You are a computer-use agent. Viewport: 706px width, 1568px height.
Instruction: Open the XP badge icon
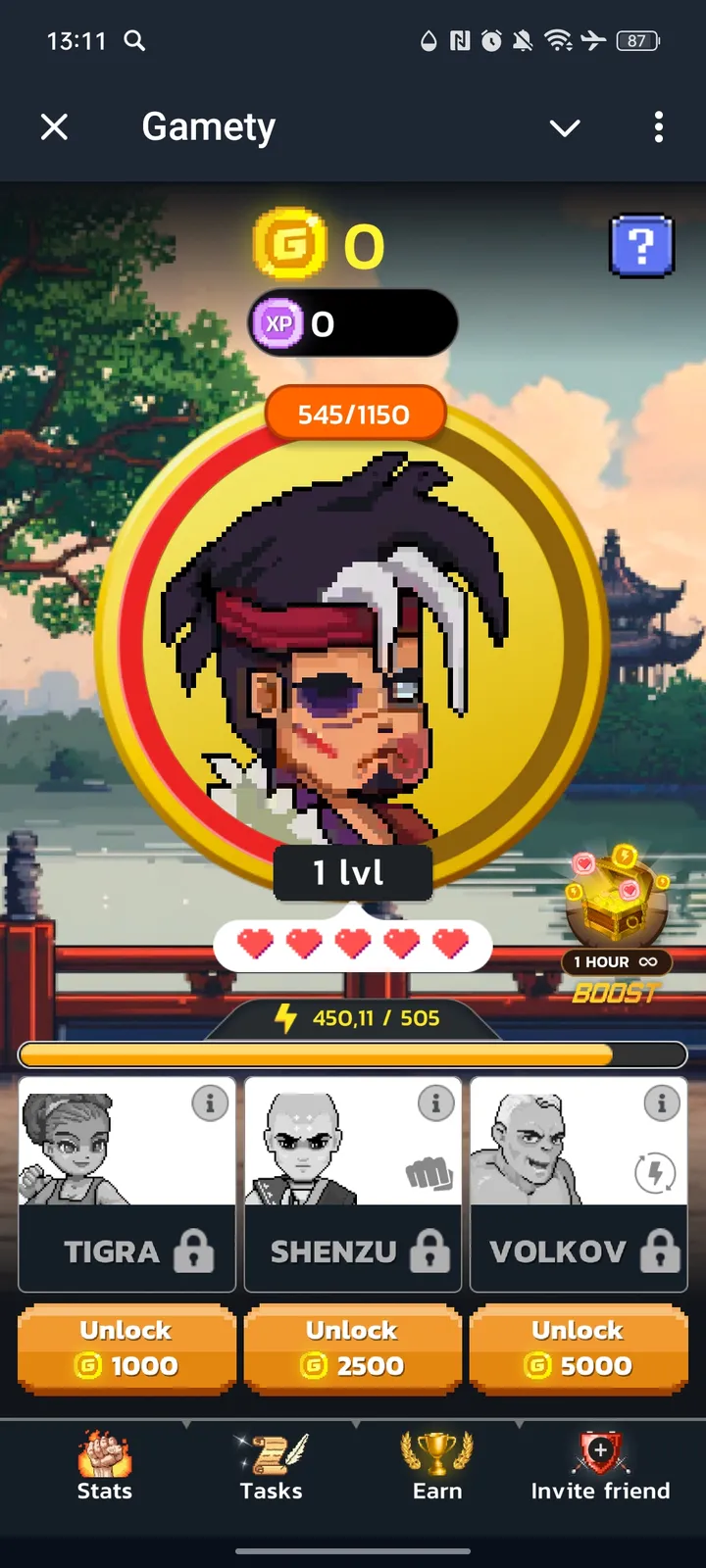click(278, 323)
